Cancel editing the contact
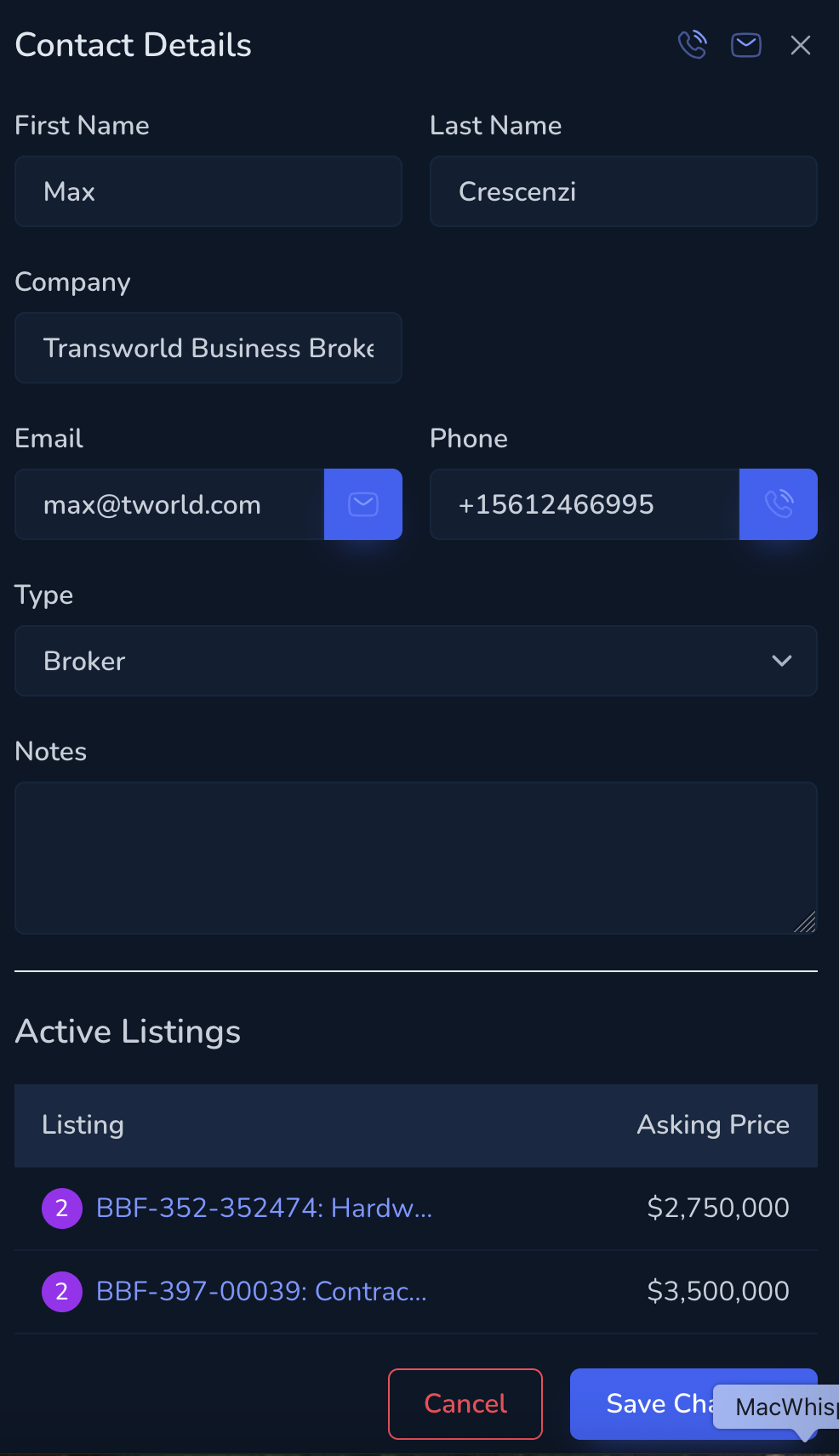The image size is (839, 1456). 465,1403
